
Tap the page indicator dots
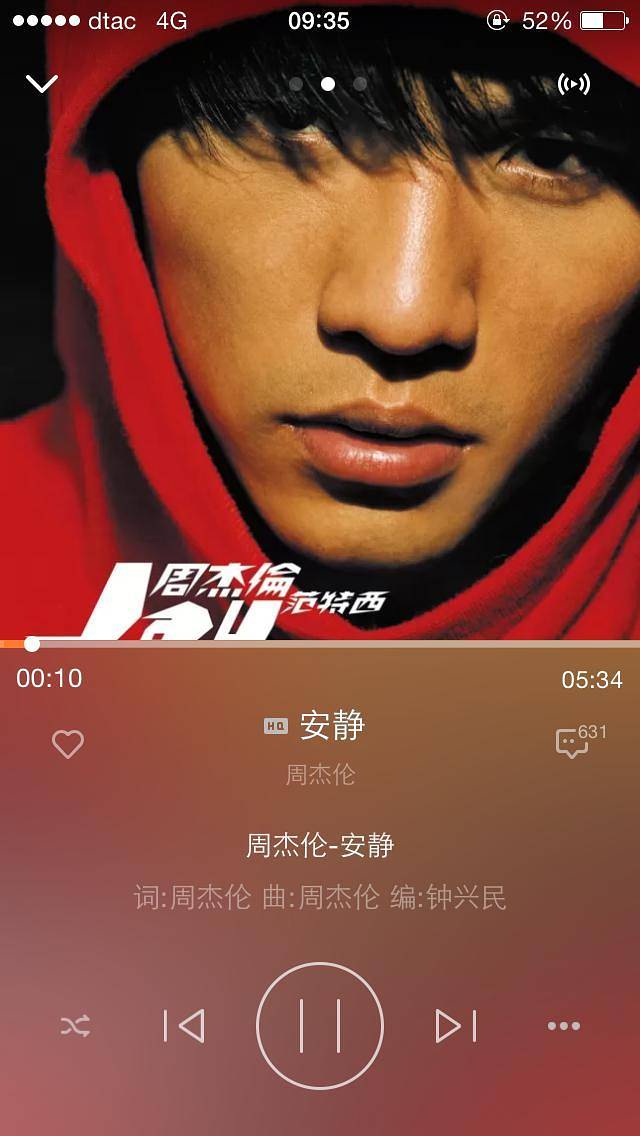(x=327, y=84)
